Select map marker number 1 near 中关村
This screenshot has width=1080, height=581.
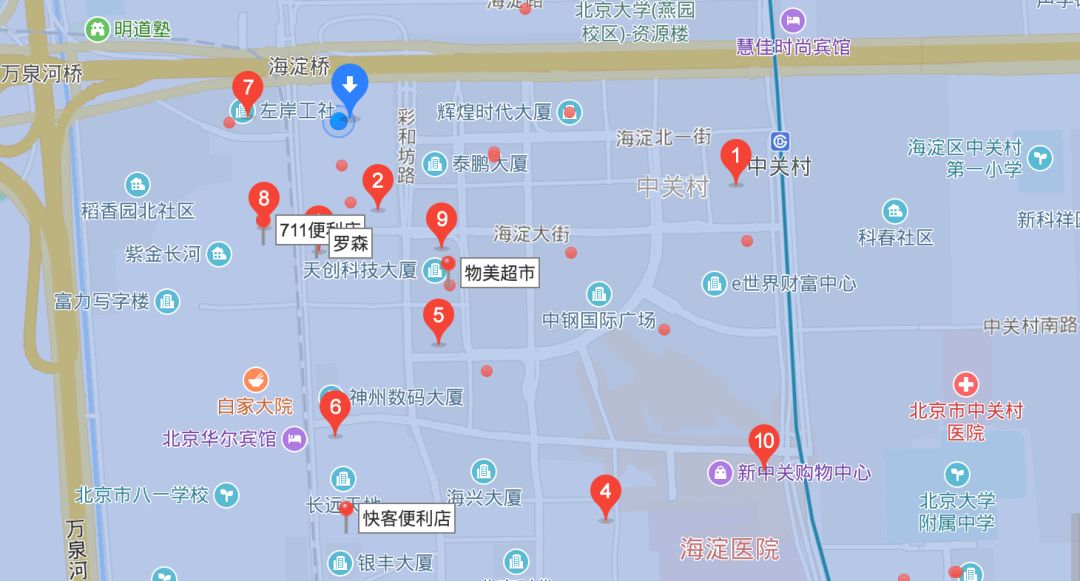[x=736, y=158]
